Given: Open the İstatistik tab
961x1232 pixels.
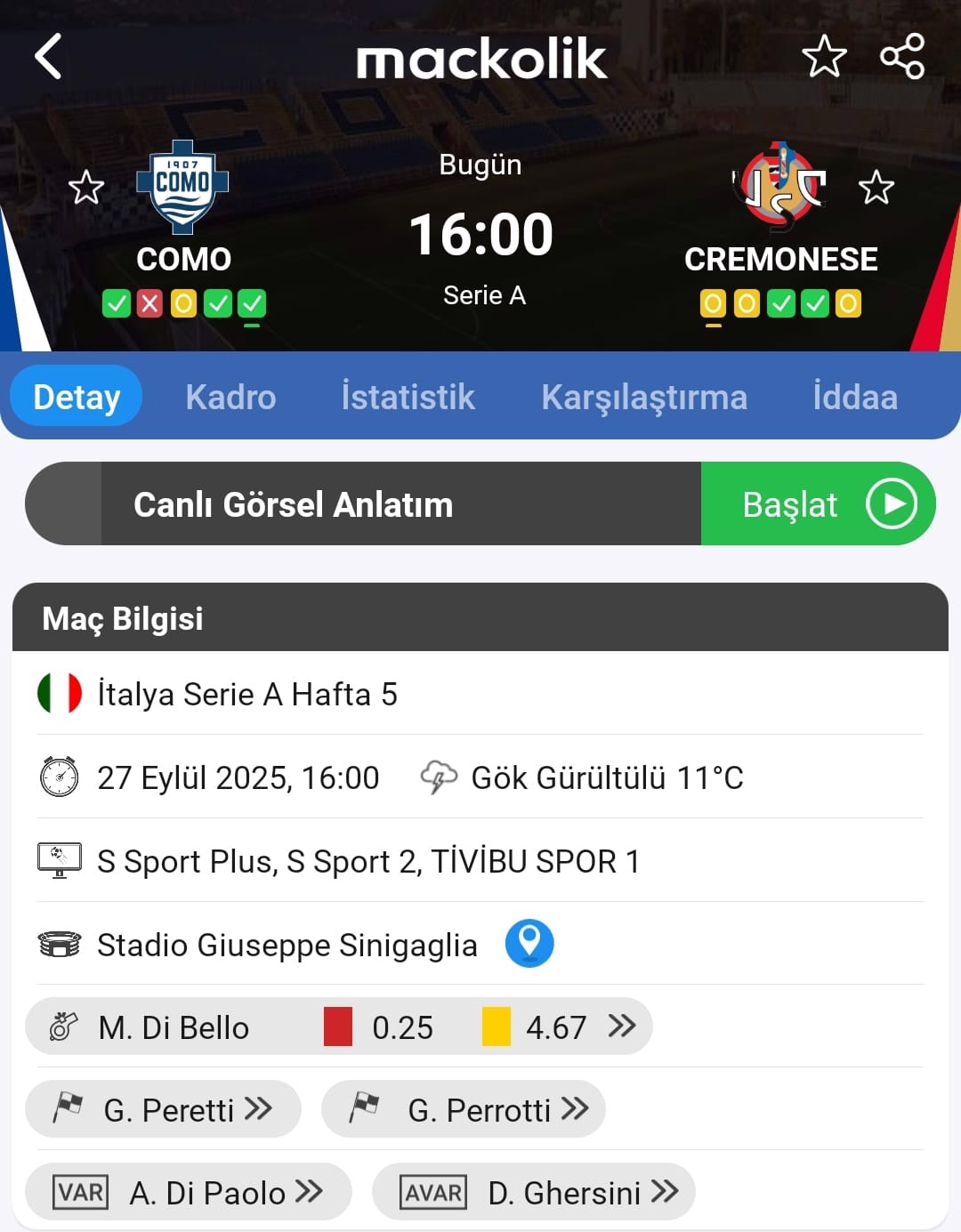Looking at the screenshot, I should (x=408, y=397).
